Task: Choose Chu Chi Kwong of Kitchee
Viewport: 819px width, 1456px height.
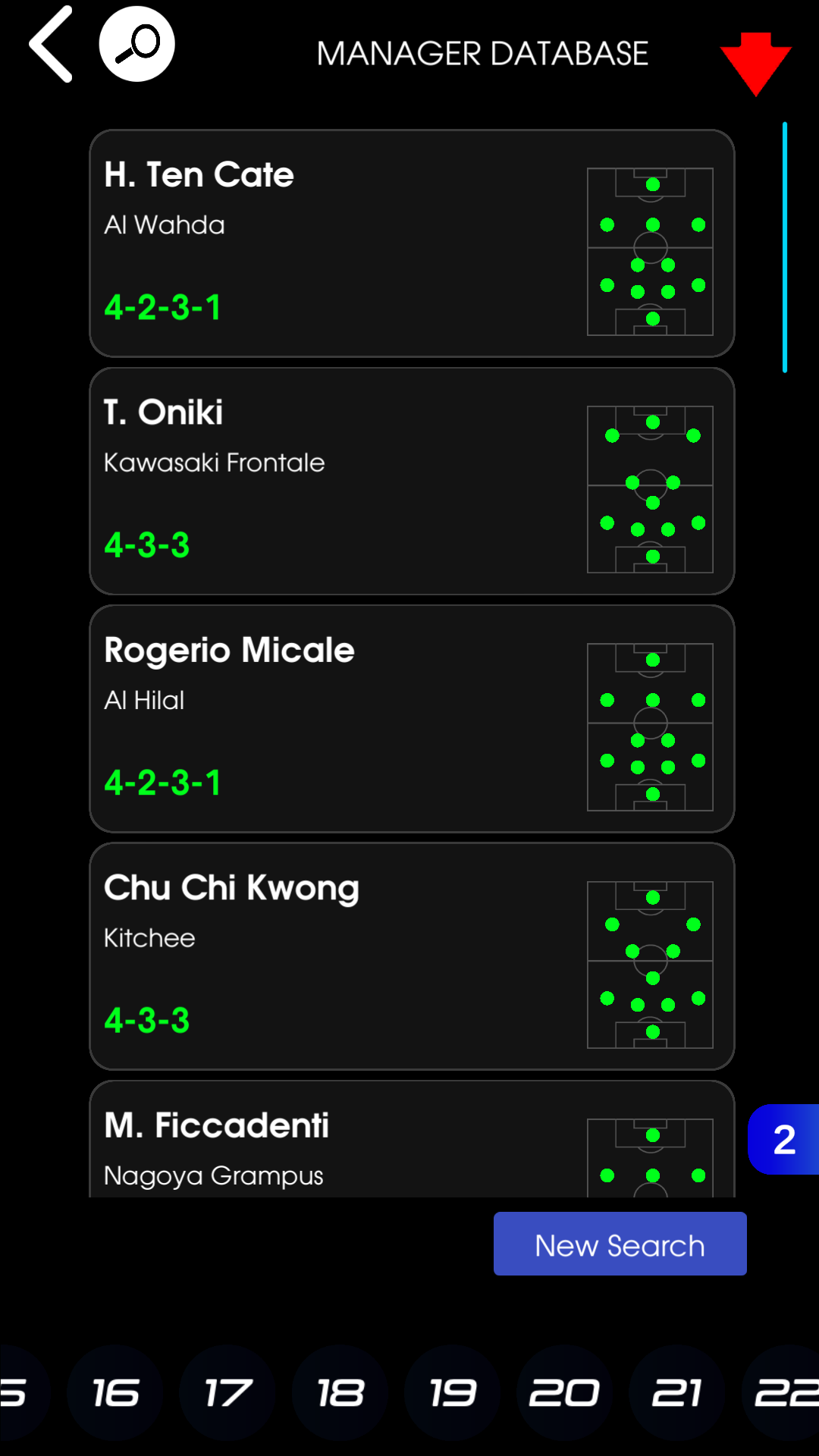Action: (x=412, y=955)
